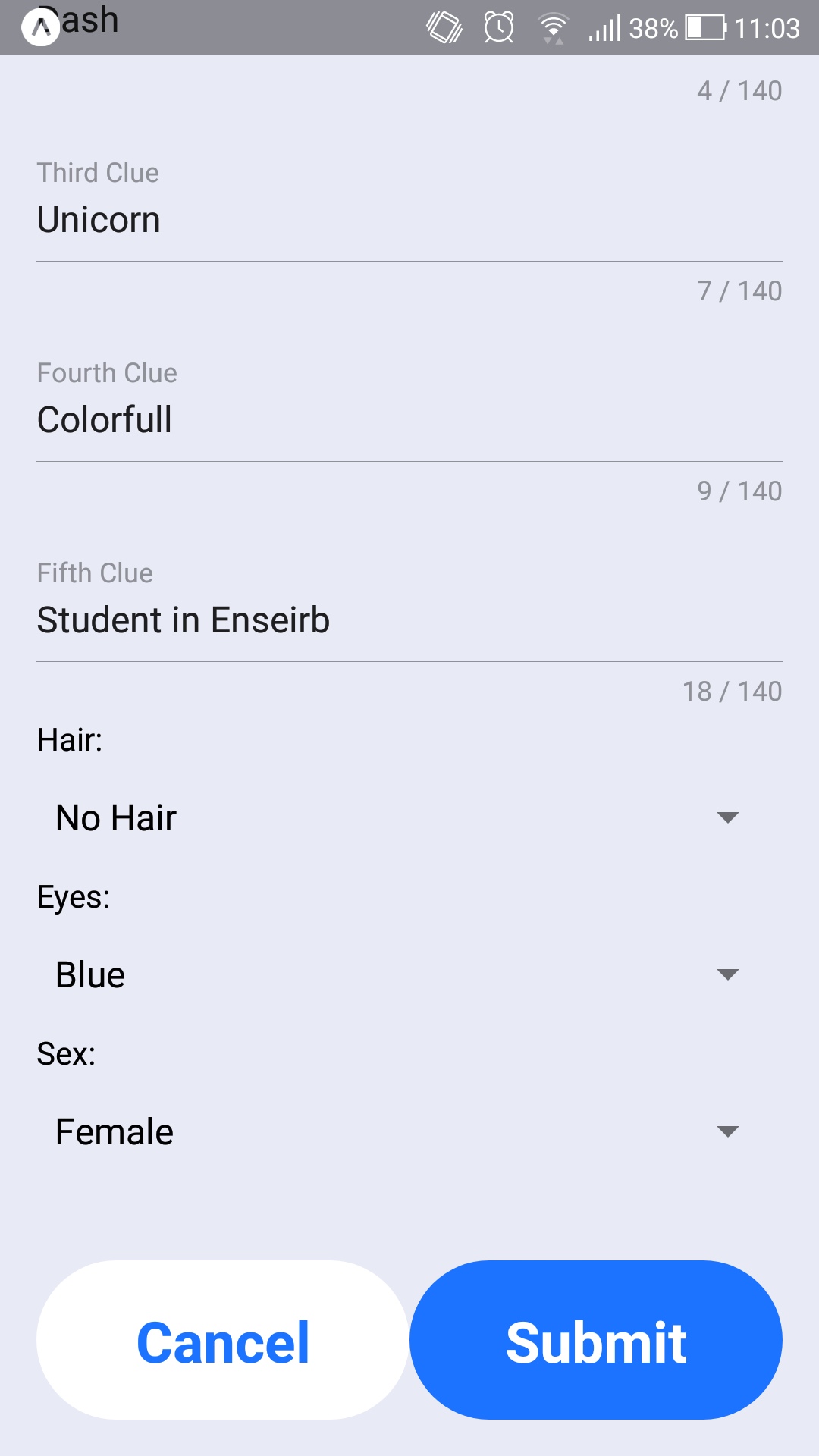
Task: Edit the Third Clue field containing Unicorn
Action: point(409,220)
